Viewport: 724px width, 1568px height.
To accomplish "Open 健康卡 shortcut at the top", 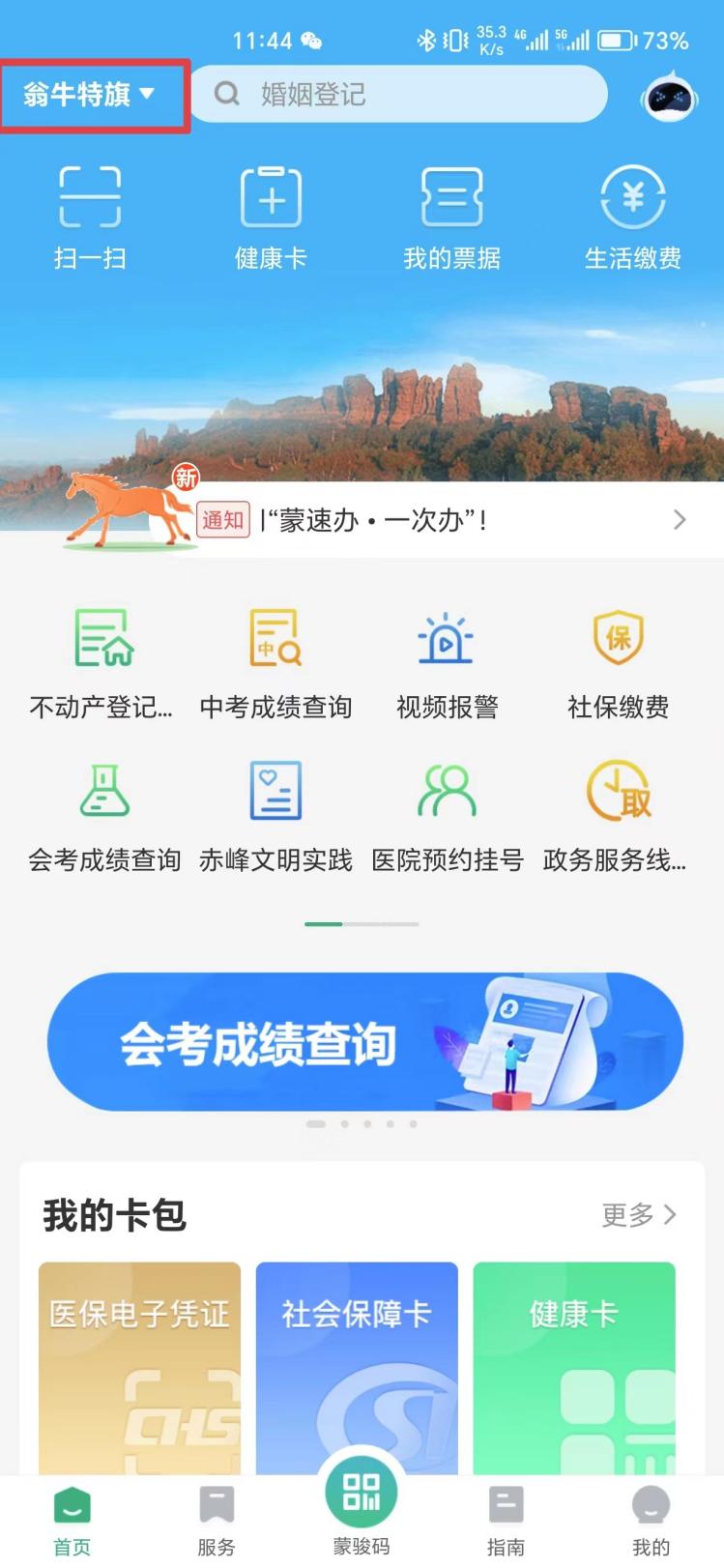I will (271, 217).
